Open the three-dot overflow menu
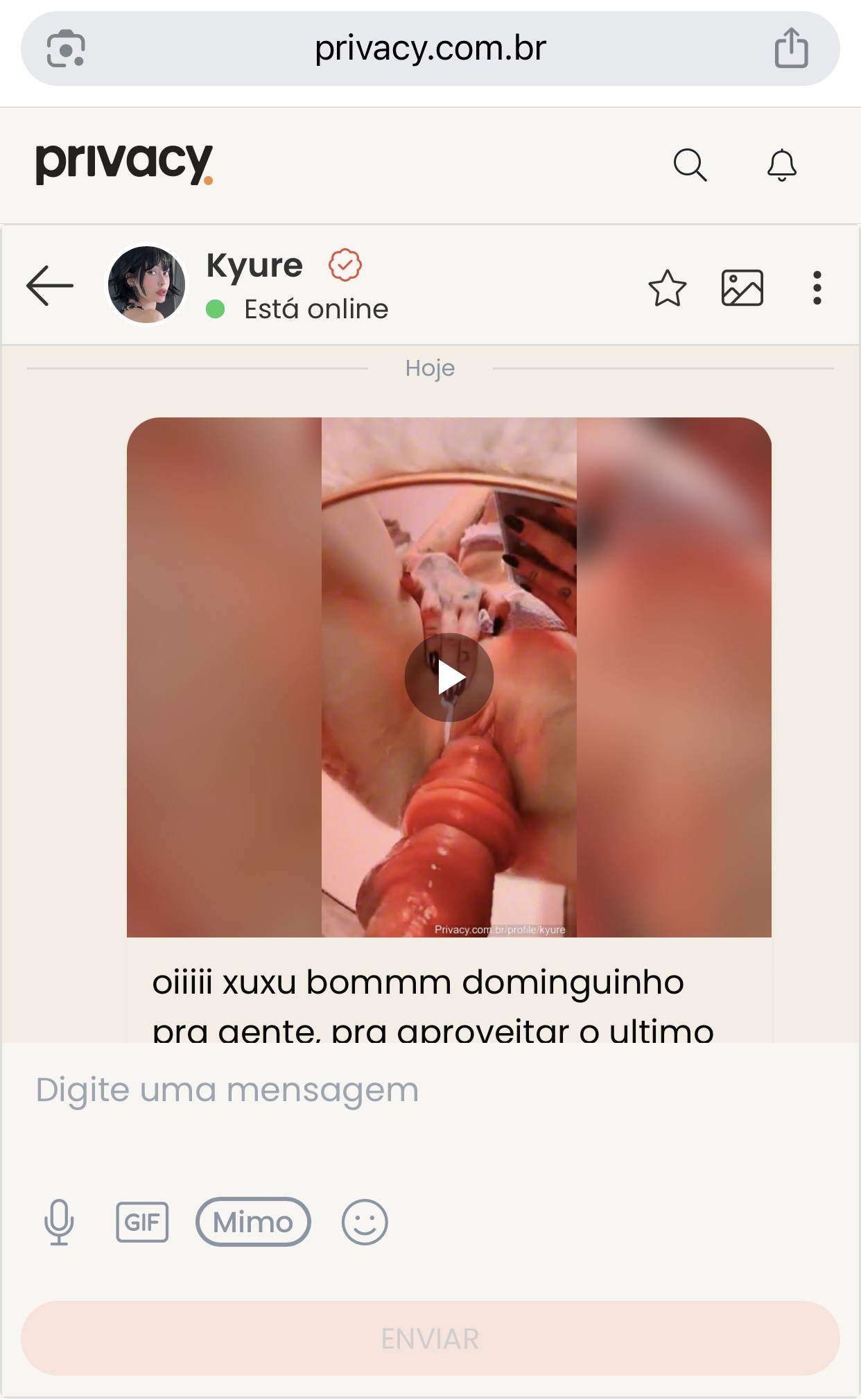Screen dimensions: 861x1400 click(x=817, y=288)
